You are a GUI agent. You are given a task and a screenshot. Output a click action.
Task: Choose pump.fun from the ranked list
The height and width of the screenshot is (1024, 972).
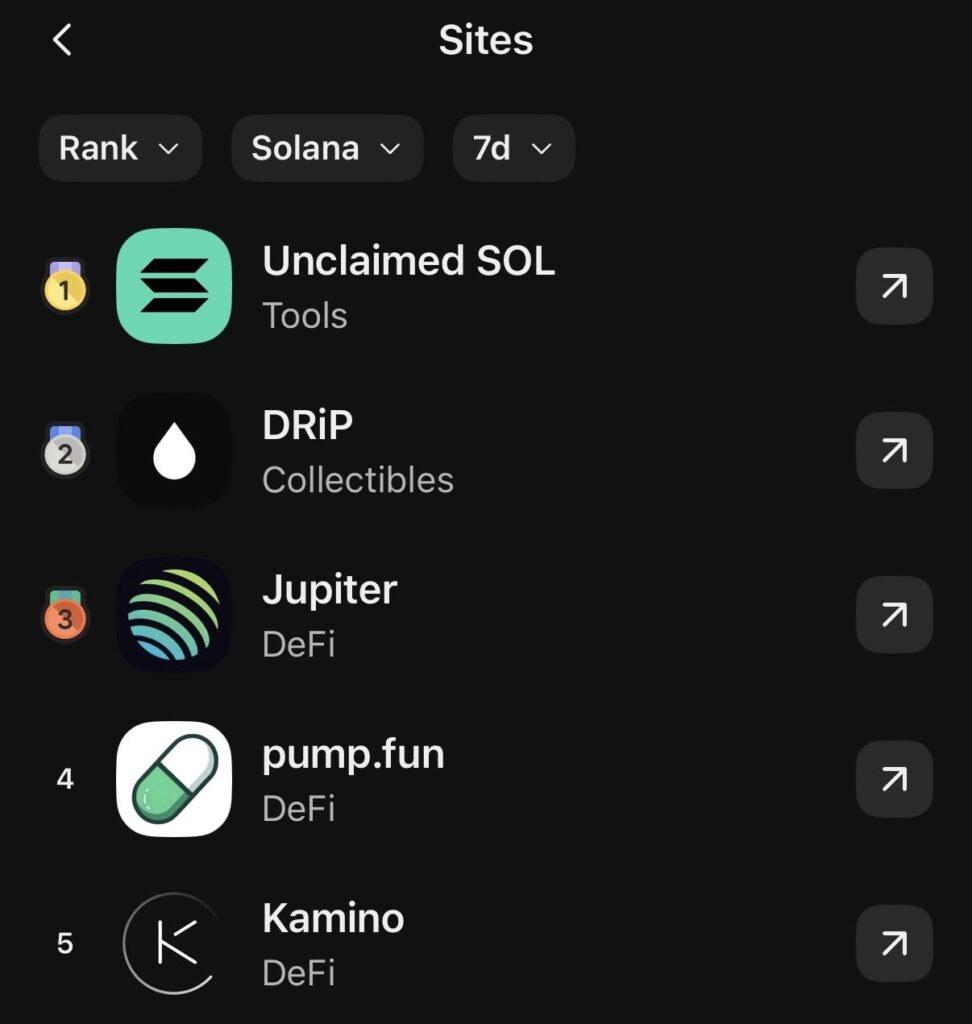click(x=352, y=779)
